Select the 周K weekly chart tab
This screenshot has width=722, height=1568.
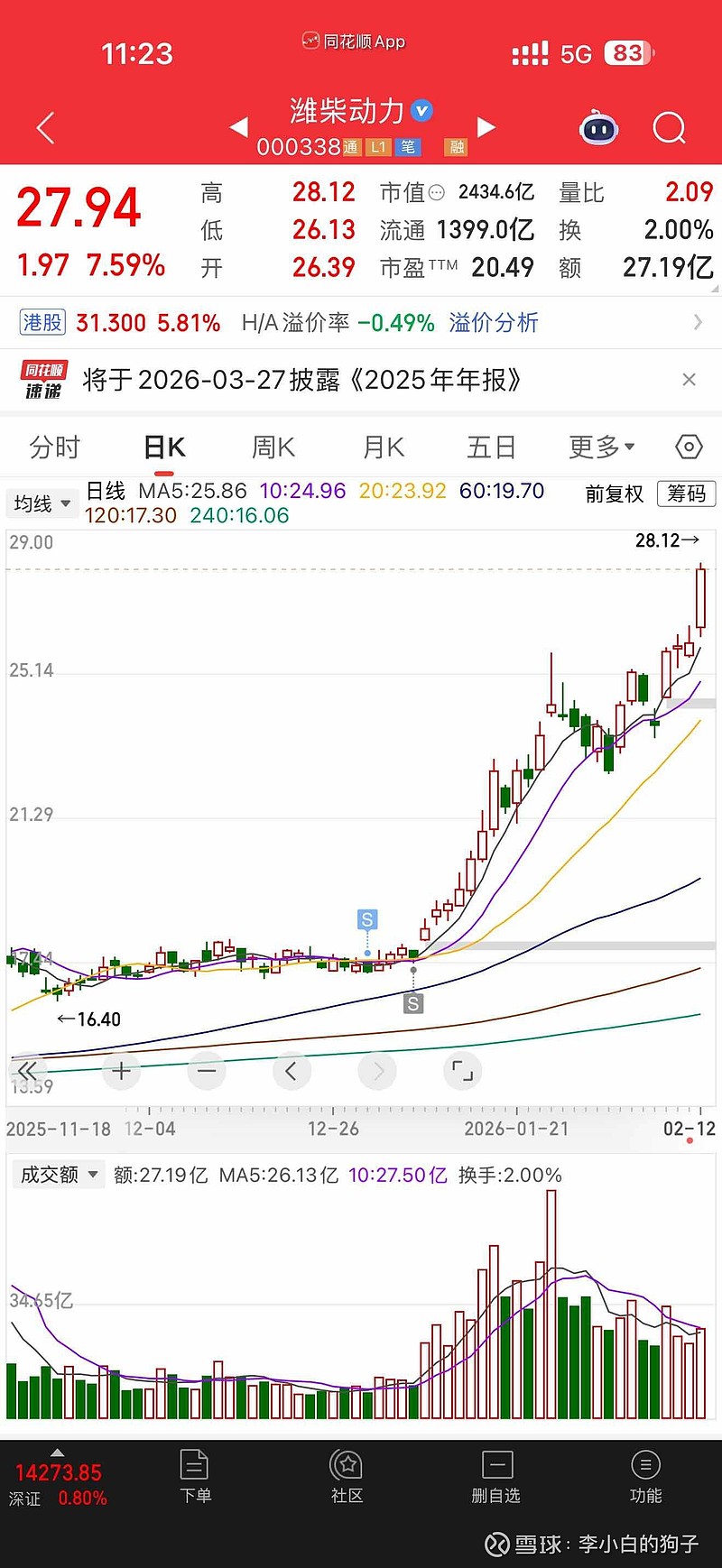point(273,447)
